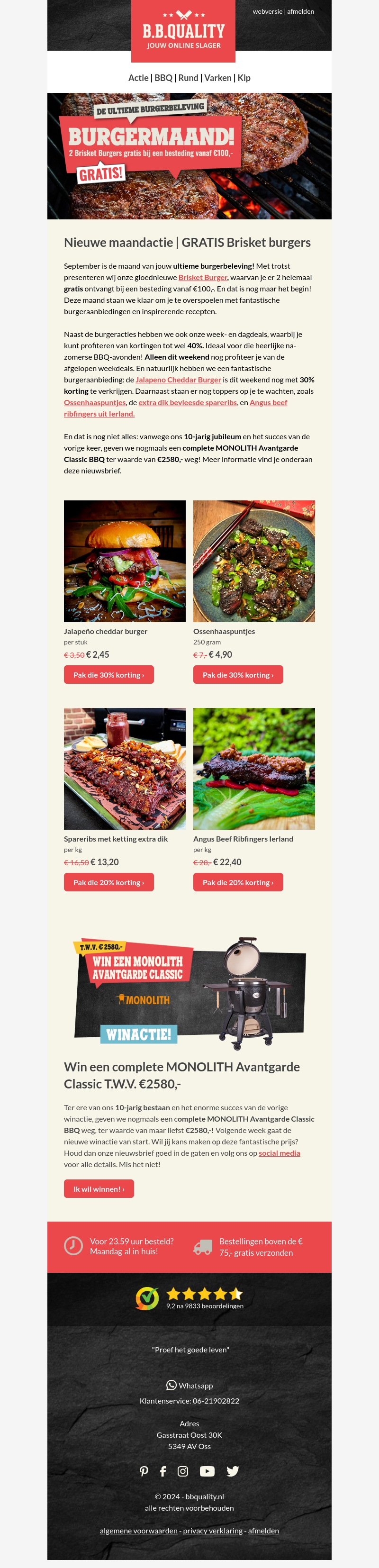Read the algemene voorwaarden

tap(139, 1530)
